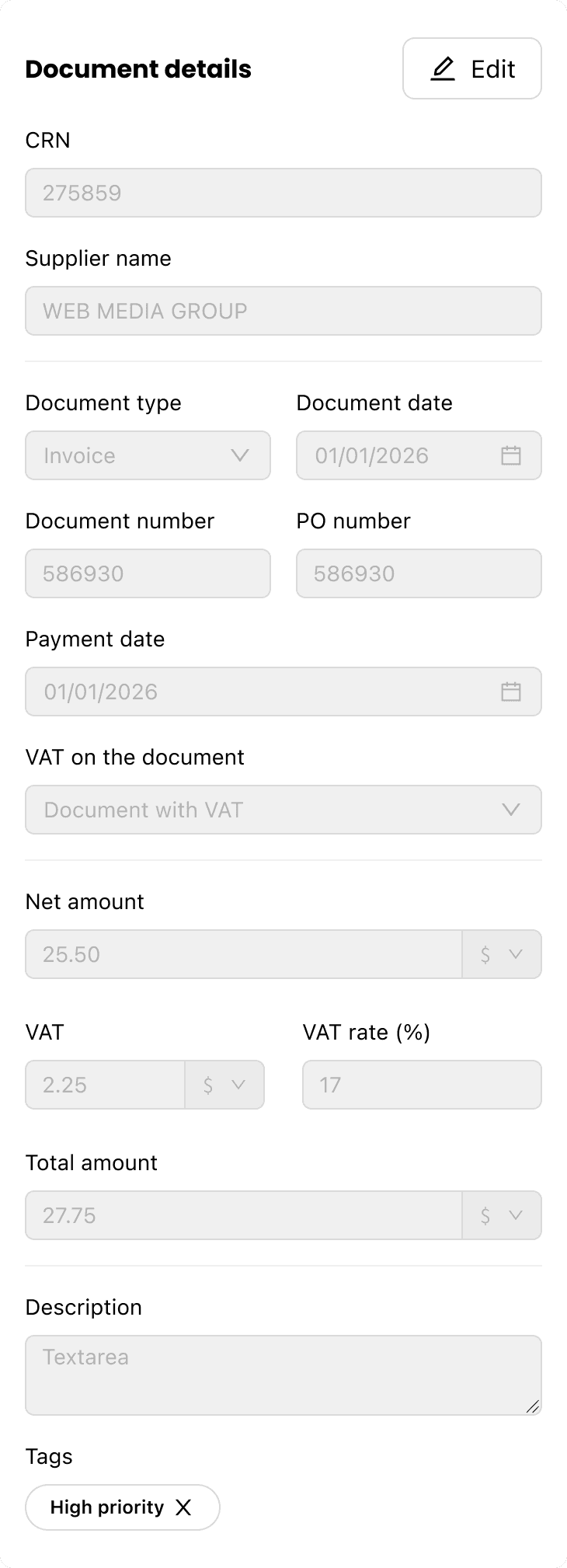
Task: Open the VAT currency selector
Action: click(224, 1085)
